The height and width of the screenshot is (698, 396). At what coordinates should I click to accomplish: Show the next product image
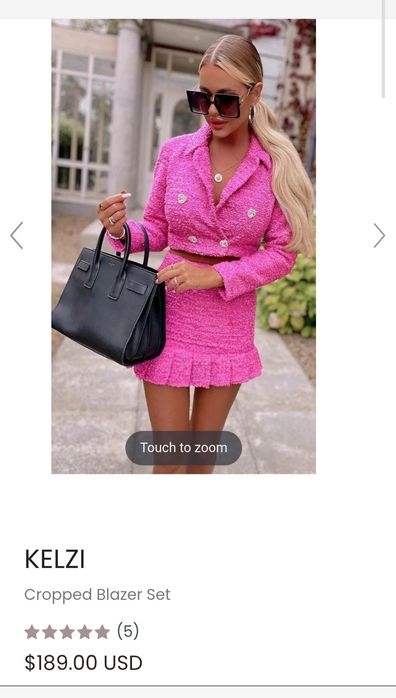(379, 235)
